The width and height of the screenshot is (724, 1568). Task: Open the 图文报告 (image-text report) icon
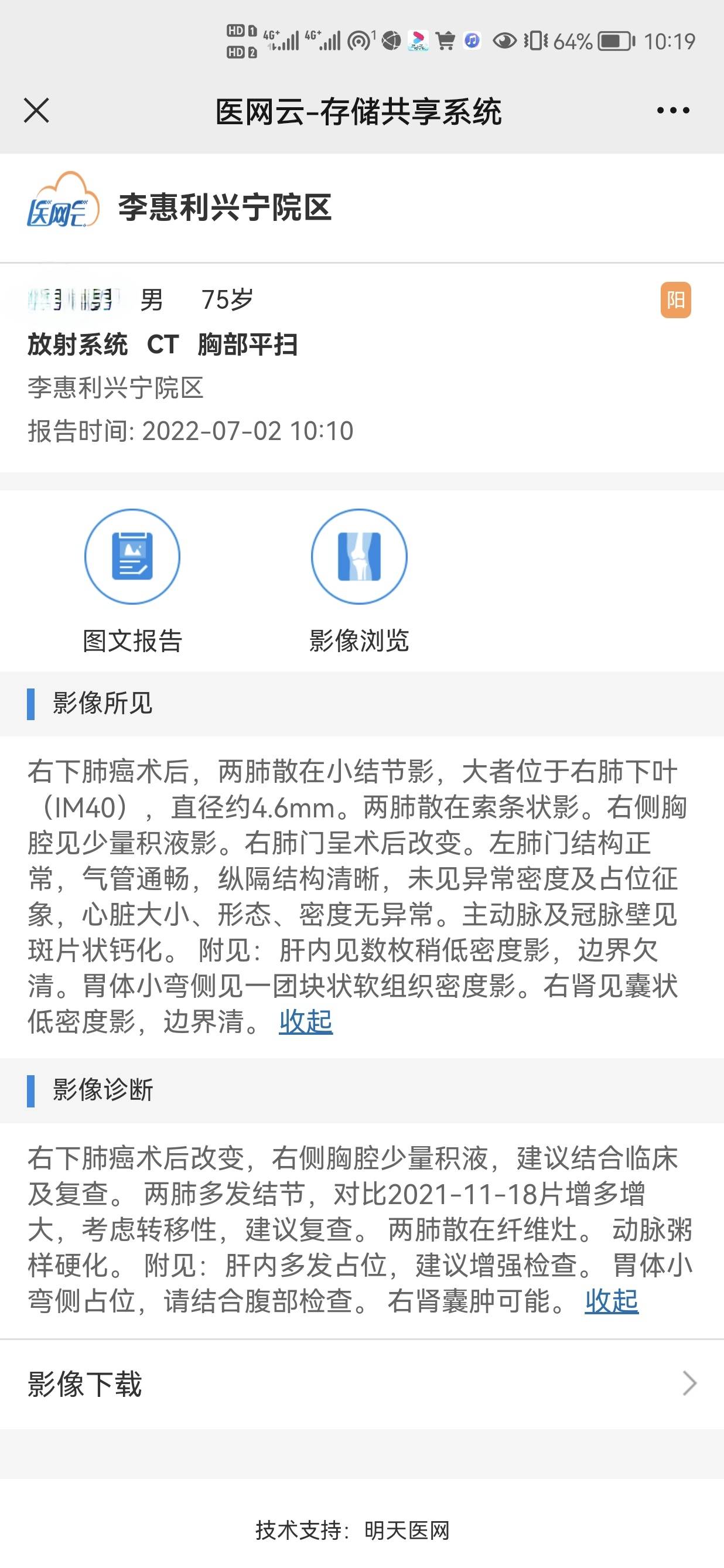click(132, 557)
